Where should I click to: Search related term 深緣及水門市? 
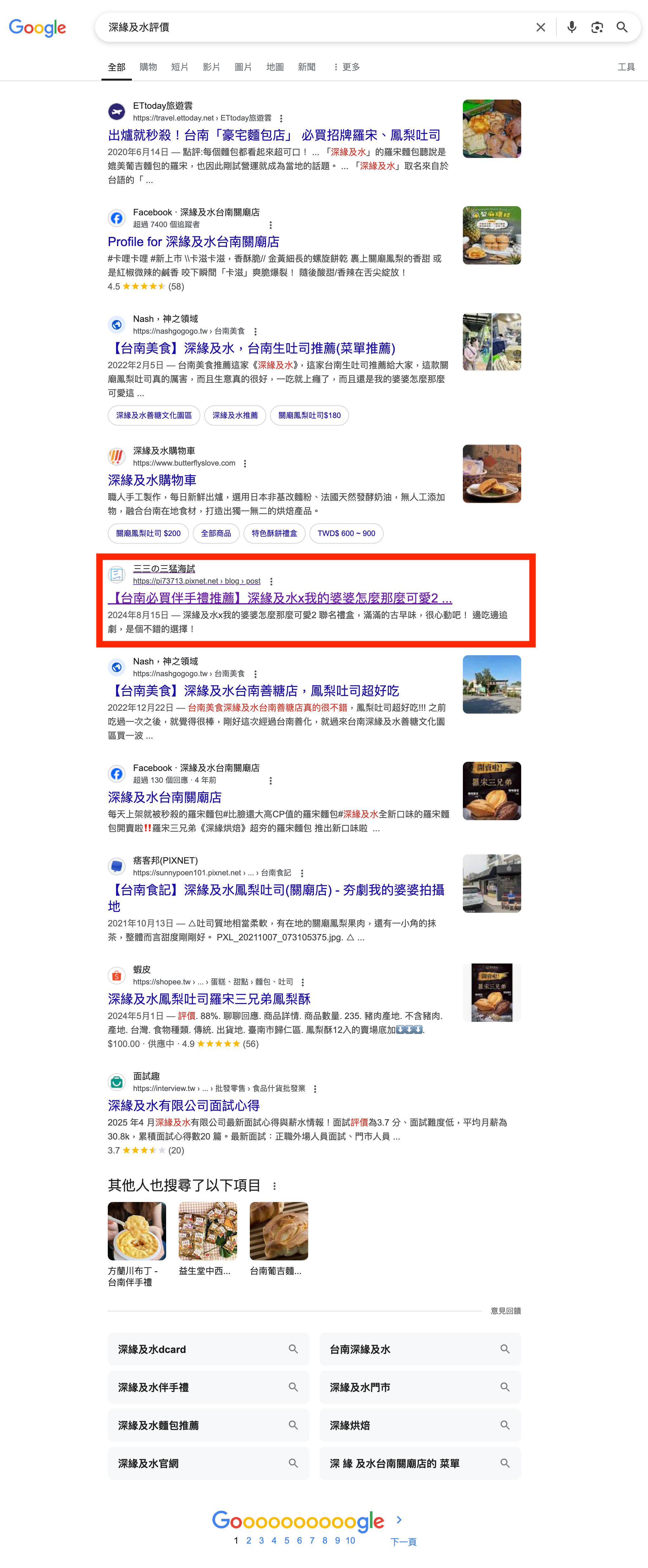coord(419,1387)
